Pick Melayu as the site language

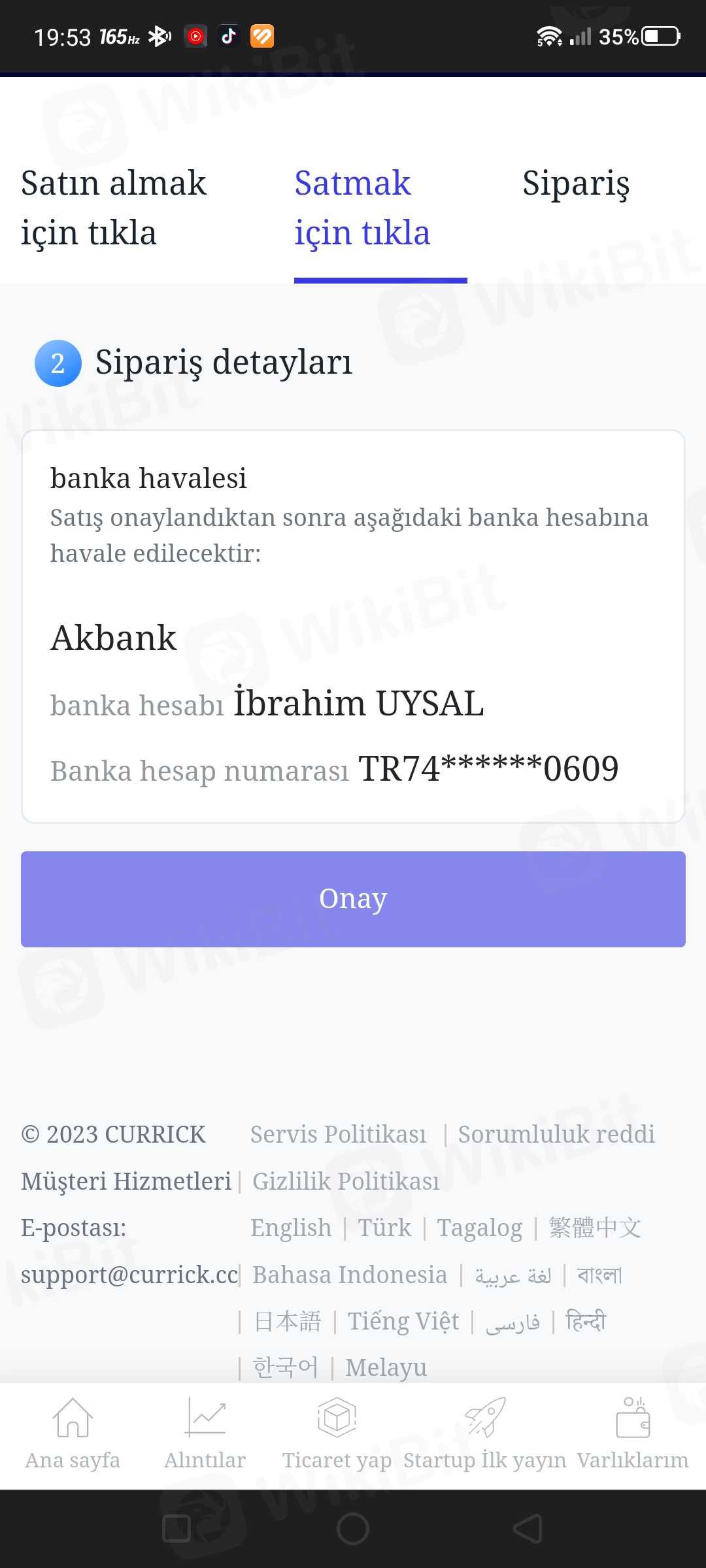[386, 1367]
